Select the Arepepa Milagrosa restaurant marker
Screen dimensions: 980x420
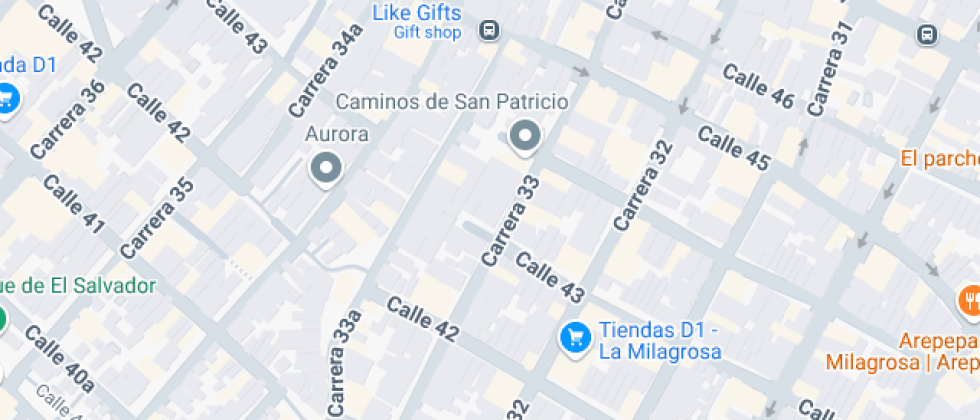point(969,299)
